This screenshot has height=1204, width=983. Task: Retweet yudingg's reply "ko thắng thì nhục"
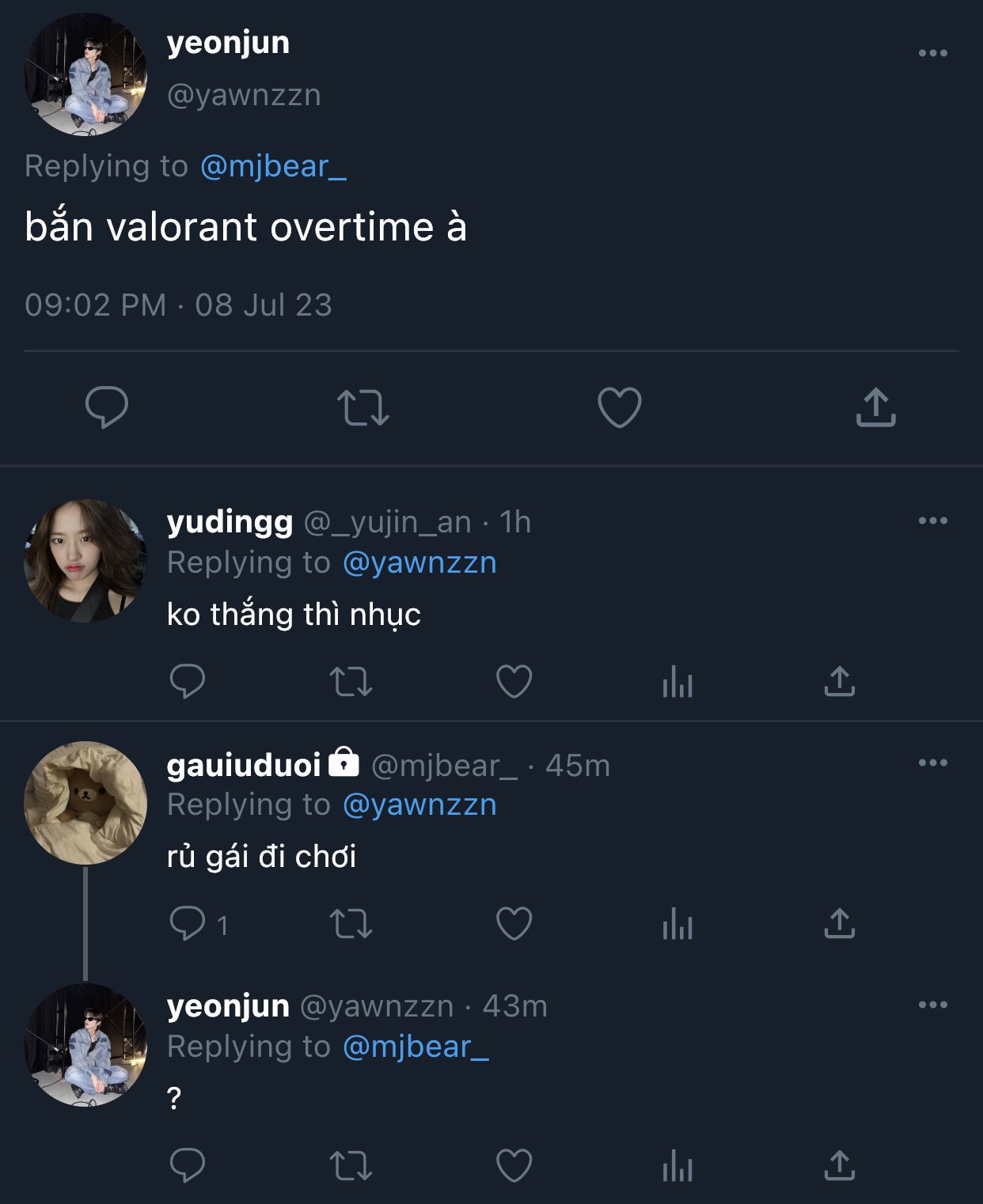click(350, 681)
